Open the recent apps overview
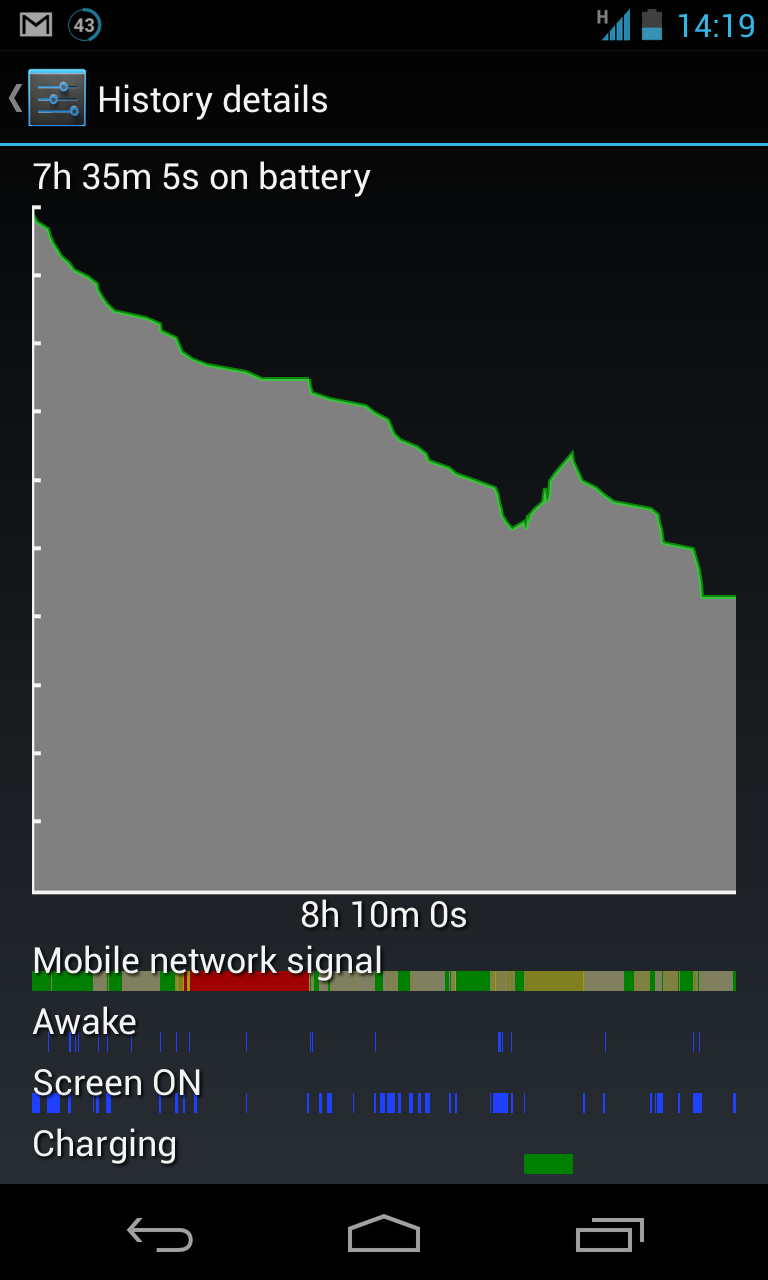Image resolution: width=768 pixels, height=1280 pixels. pos(609,1235)
